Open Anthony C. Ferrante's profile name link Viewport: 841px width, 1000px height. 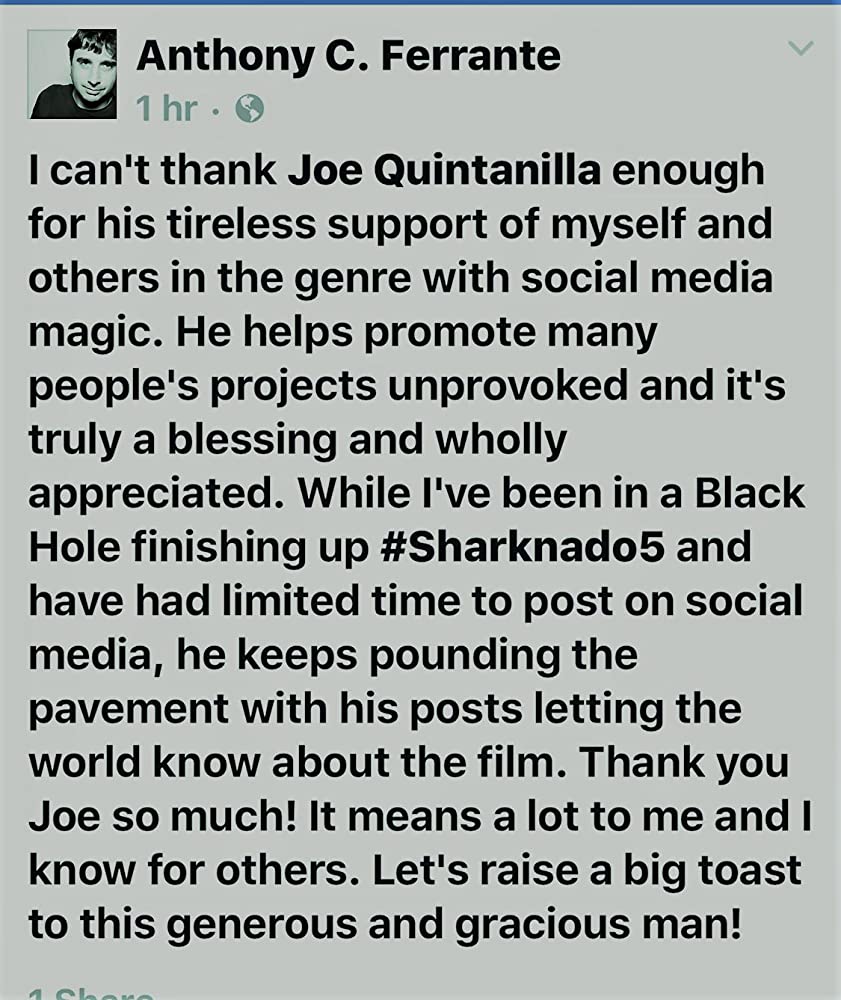coord(348,56)
